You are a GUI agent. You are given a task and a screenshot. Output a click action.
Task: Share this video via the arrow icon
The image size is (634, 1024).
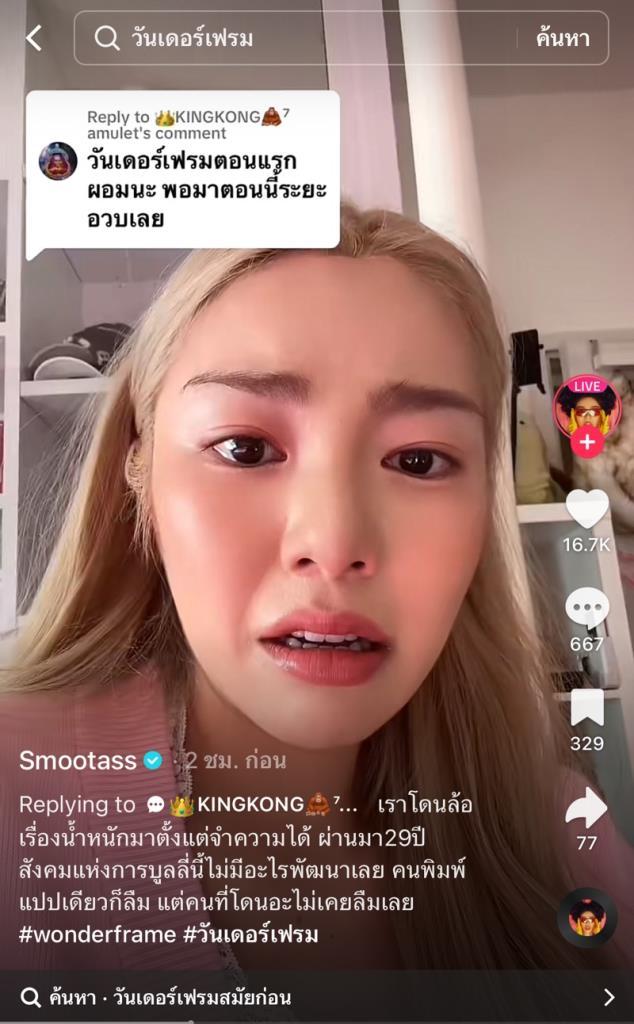[x=587, y=808]
